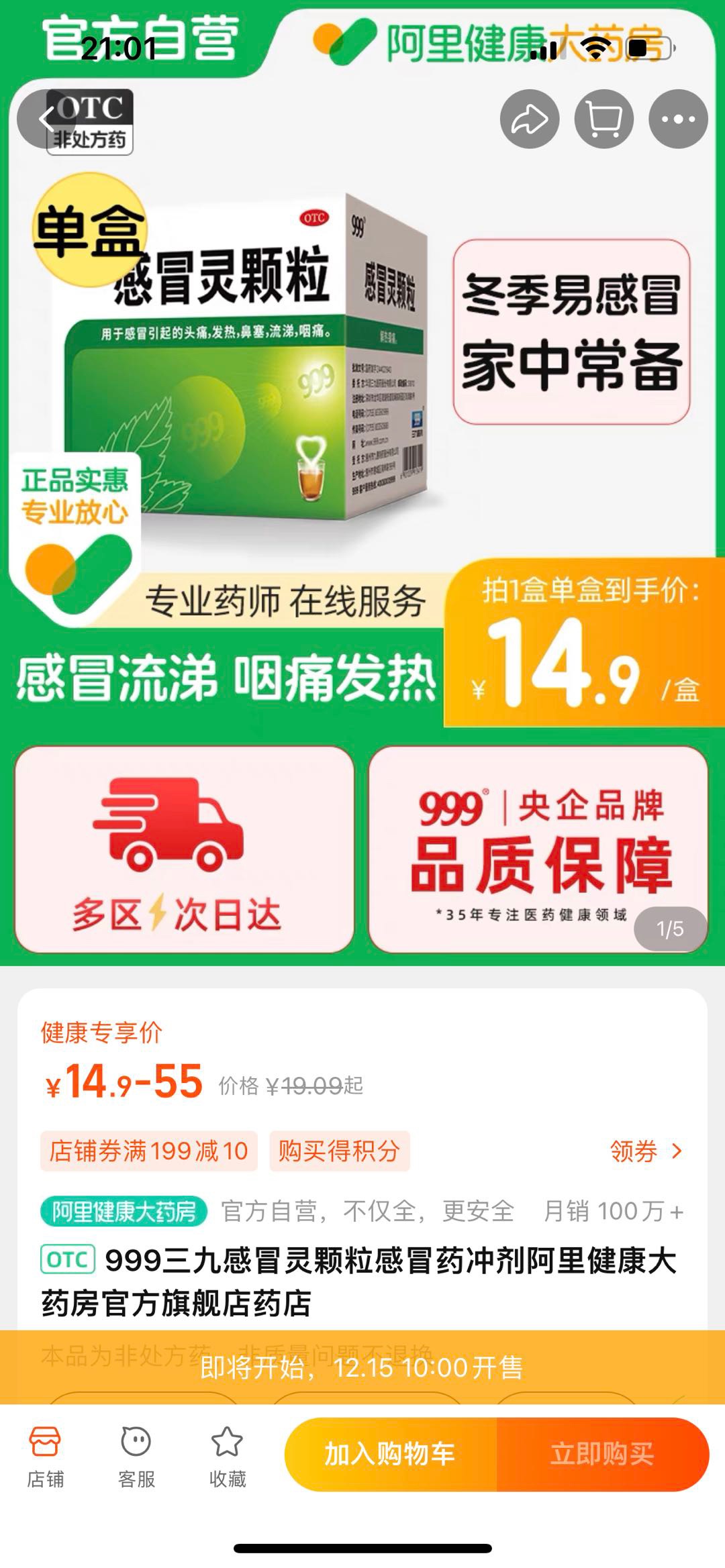Share this product

530,119
